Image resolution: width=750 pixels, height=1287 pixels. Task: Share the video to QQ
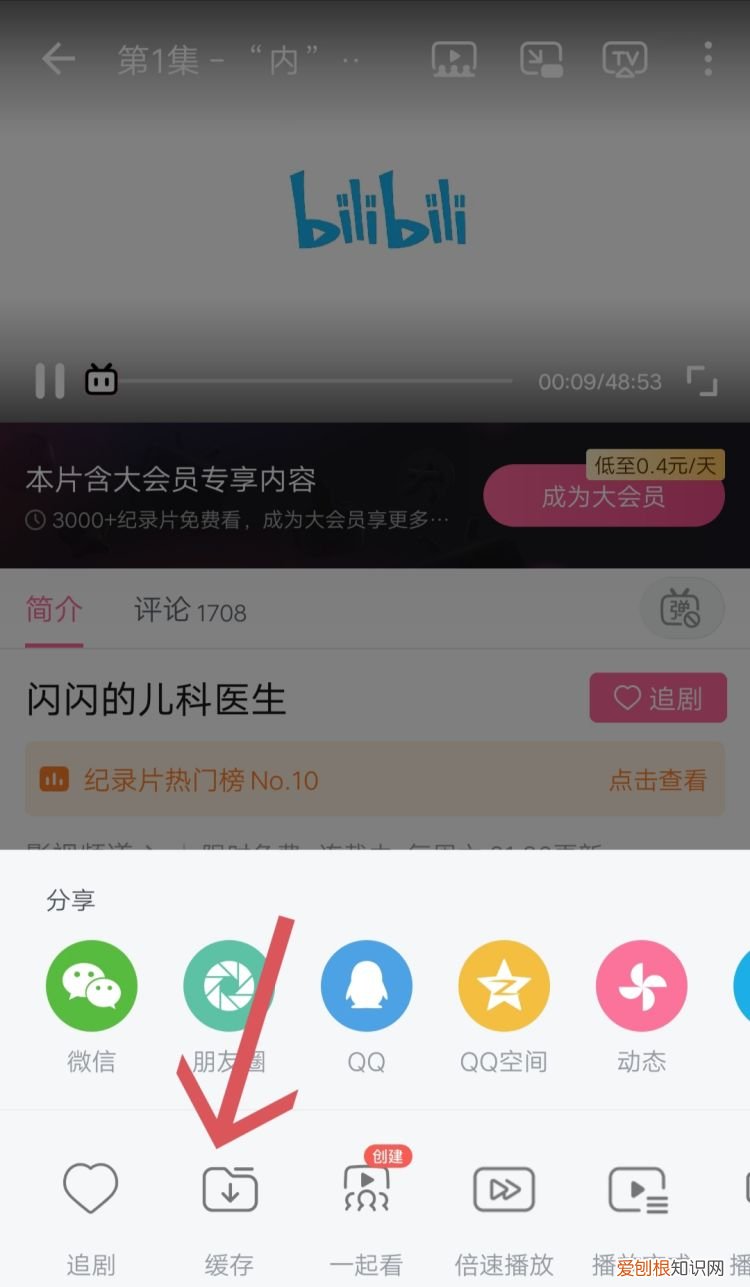coord(366,985)
